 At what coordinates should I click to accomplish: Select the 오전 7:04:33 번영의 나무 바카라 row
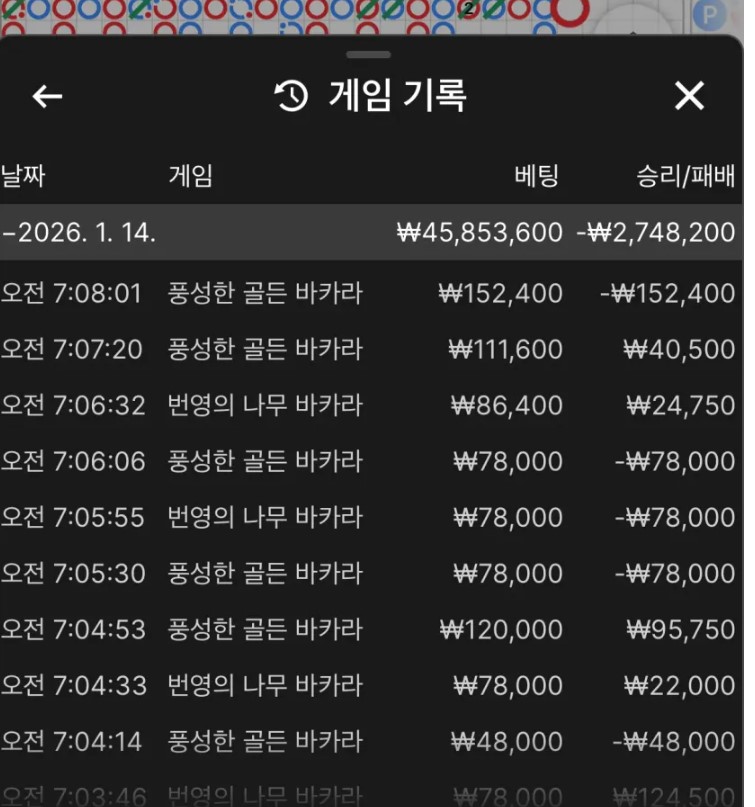[x=370, y=685]
